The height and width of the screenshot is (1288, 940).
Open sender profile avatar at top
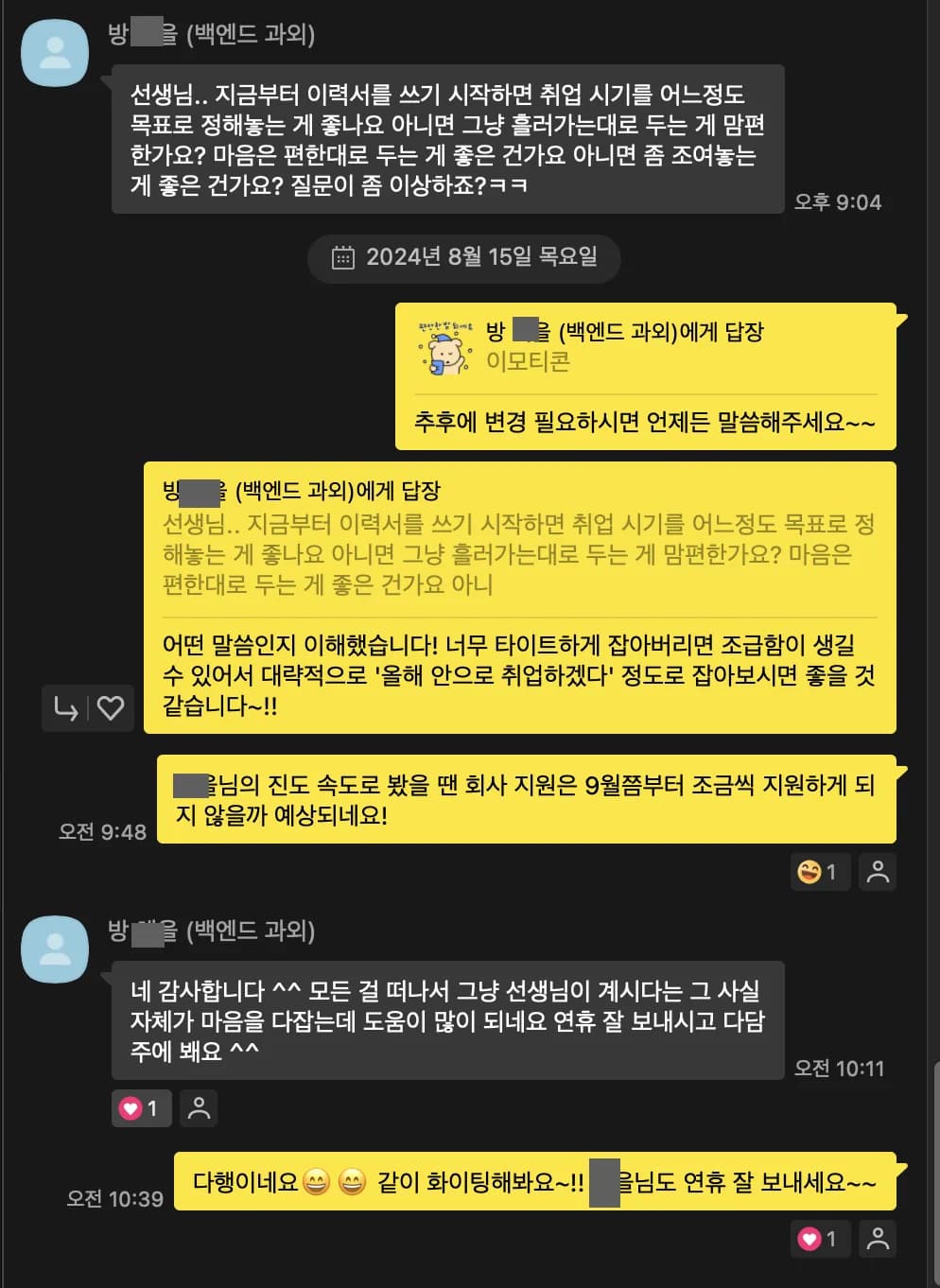(55, 52)
